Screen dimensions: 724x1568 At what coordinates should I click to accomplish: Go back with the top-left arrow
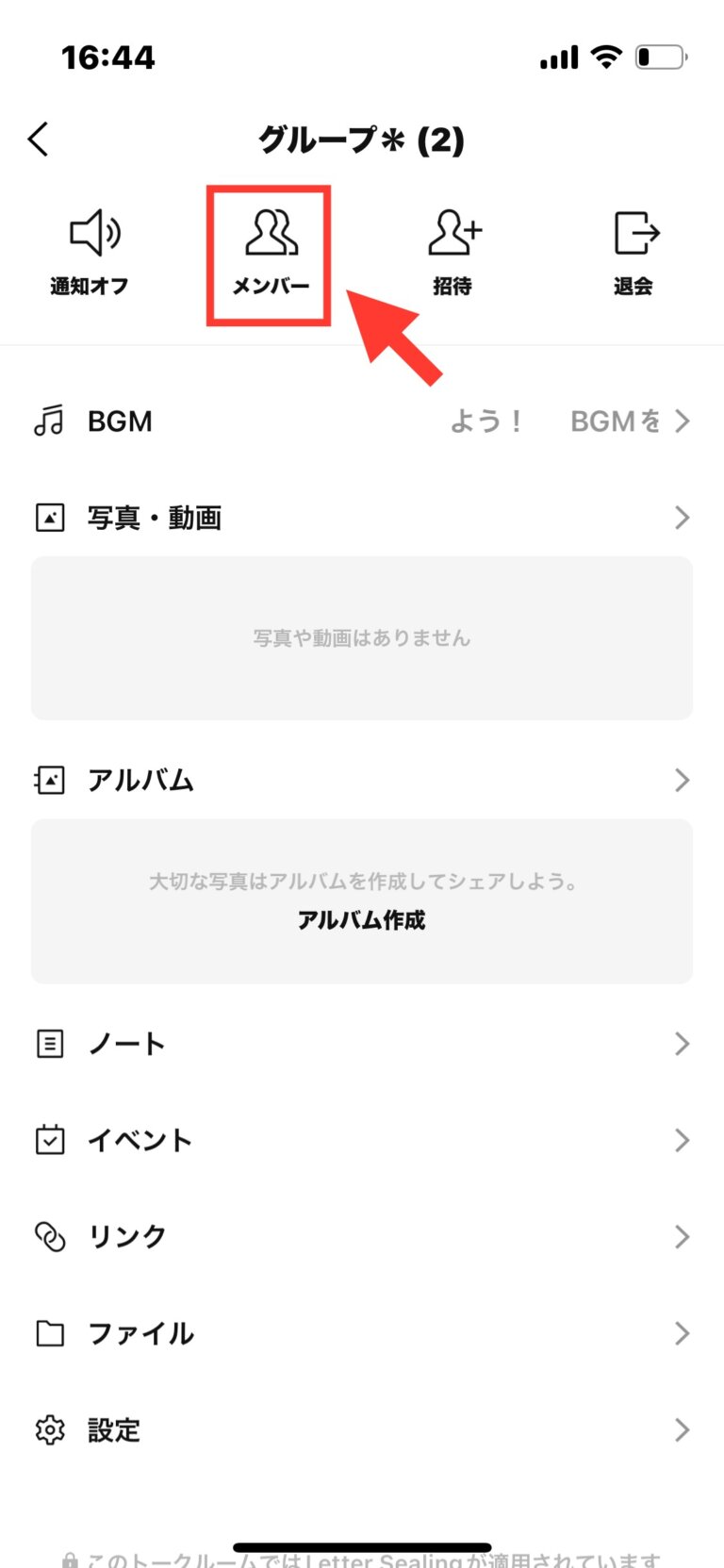click(x=39, y=140)
